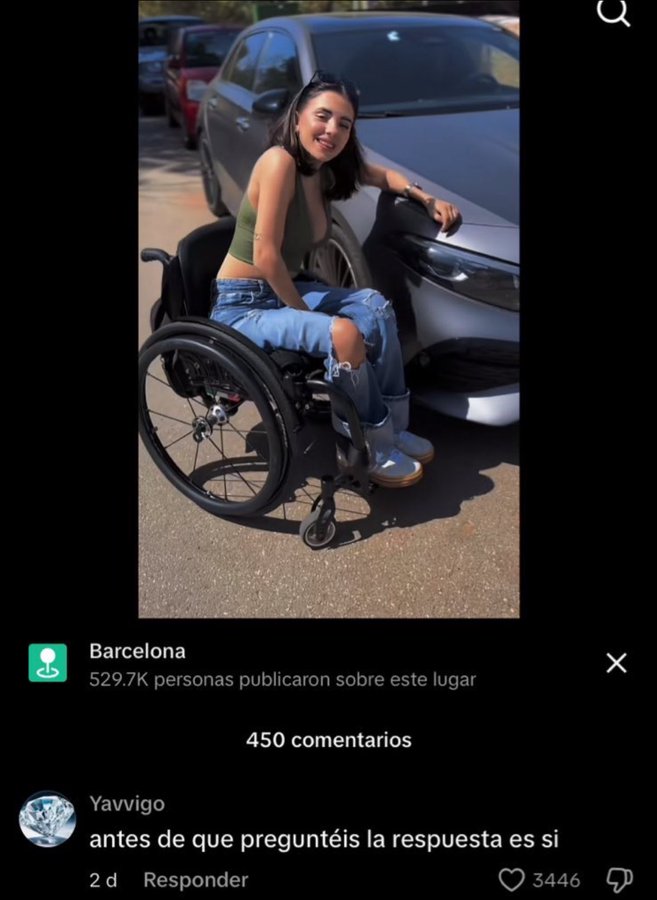Dislike Yavvigo's comment
657x900 pixels.
(x=620, y=880)
